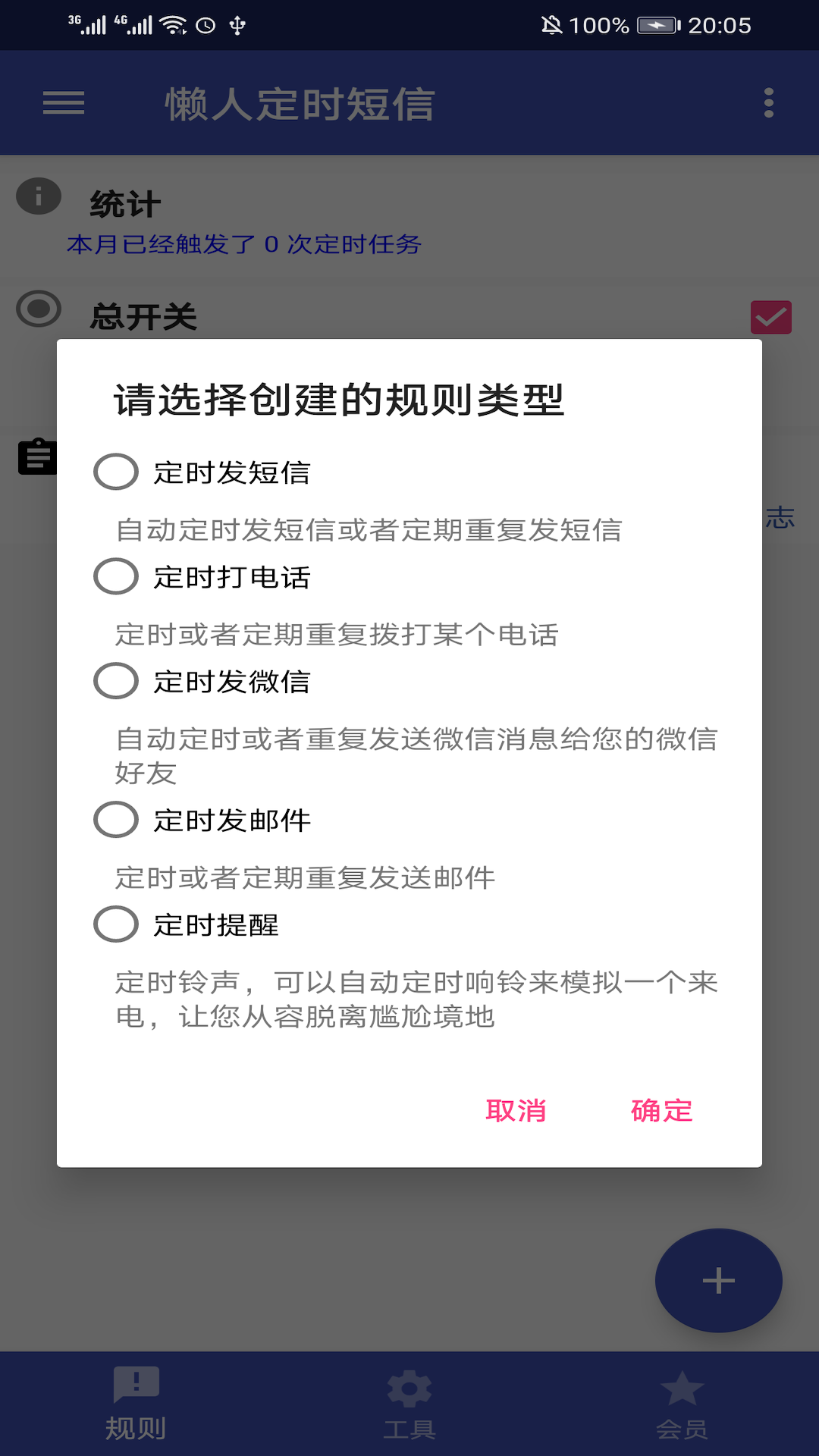Select the 定时提醒 option
Viewport: 819px width, 1456px height.
115,925
